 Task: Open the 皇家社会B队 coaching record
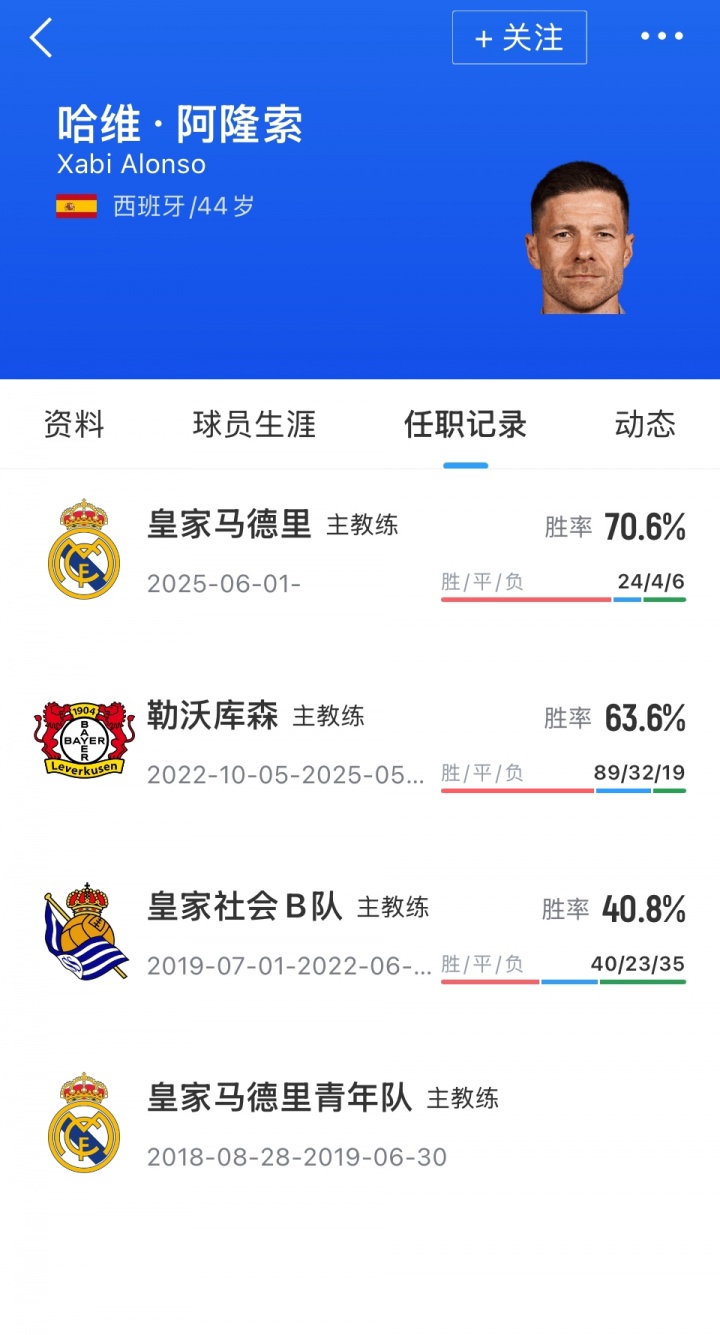point(360,935)
